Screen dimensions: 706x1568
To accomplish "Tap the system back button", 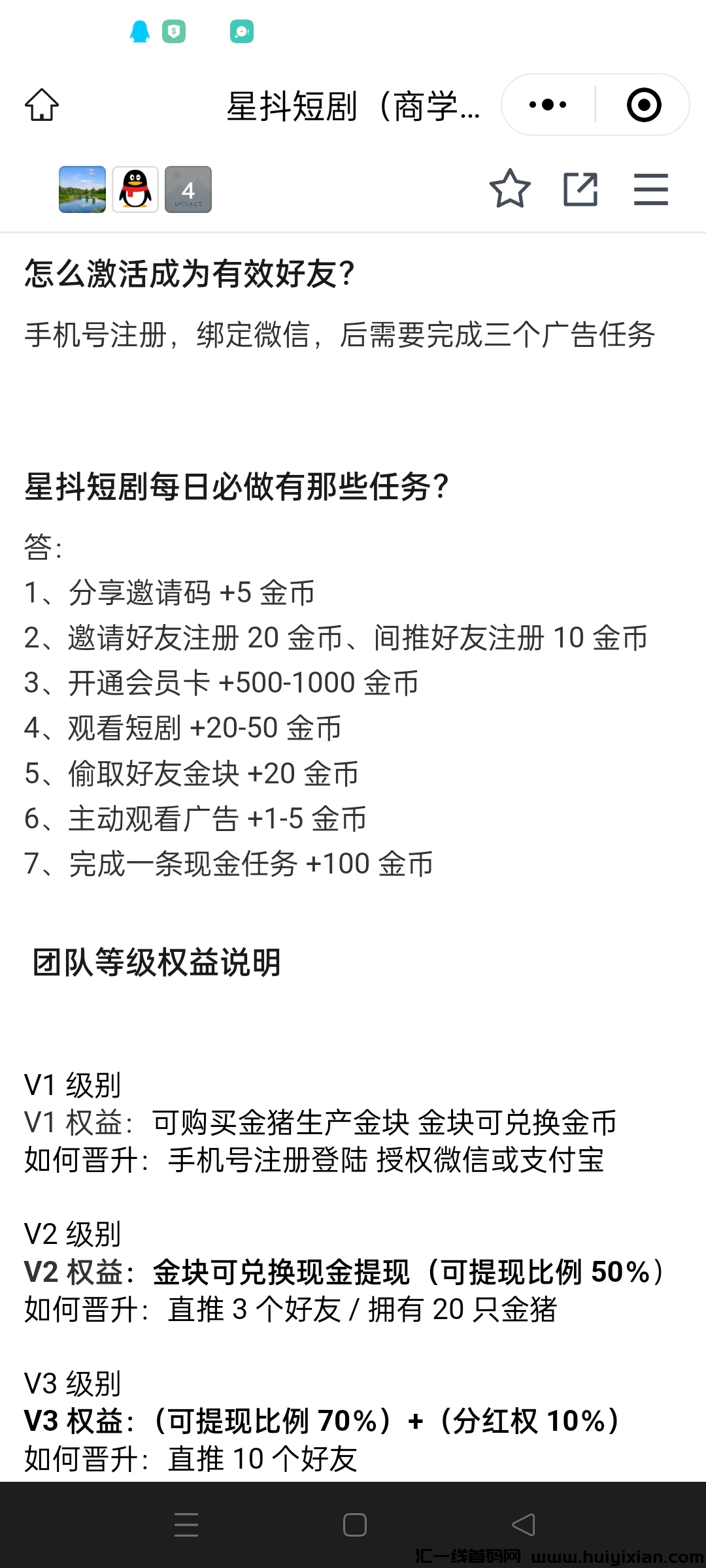I will (523, 1525).
